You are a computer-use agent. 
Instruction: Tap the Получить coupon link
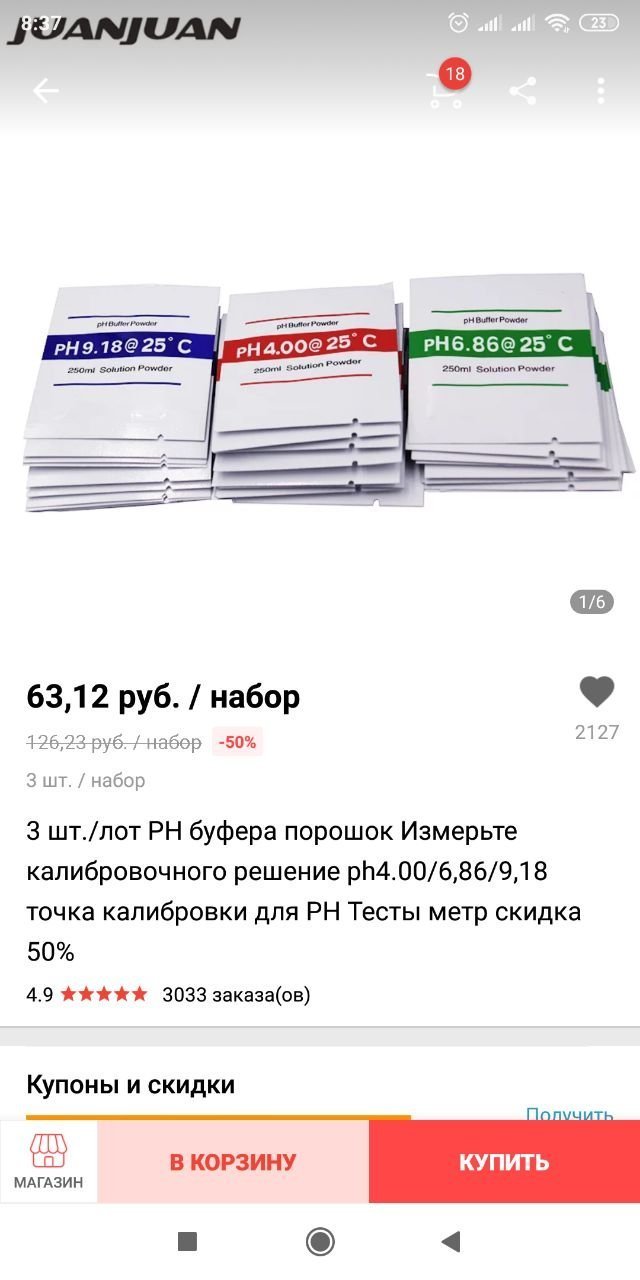click(569, 1113)
